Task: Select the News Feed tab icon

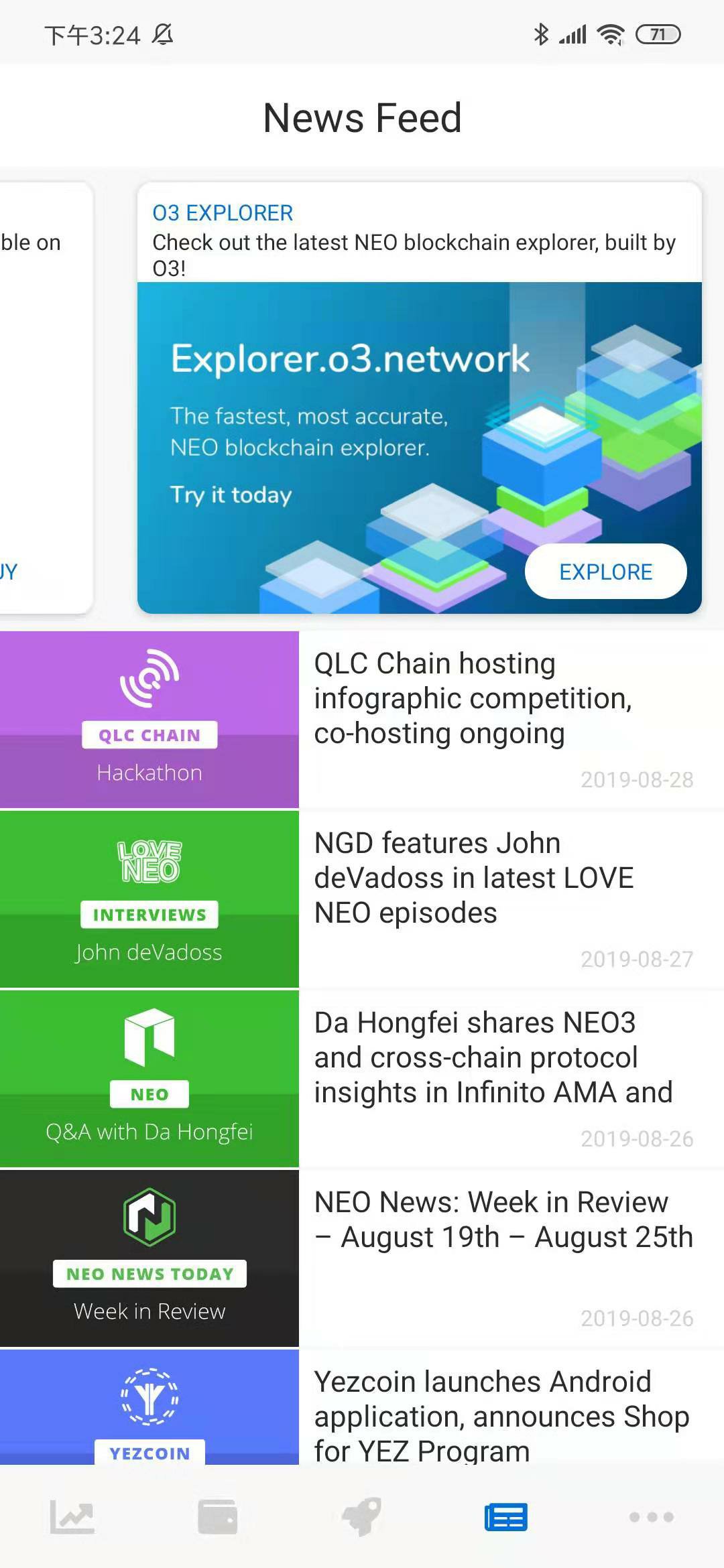Action: coord(507,1516)
